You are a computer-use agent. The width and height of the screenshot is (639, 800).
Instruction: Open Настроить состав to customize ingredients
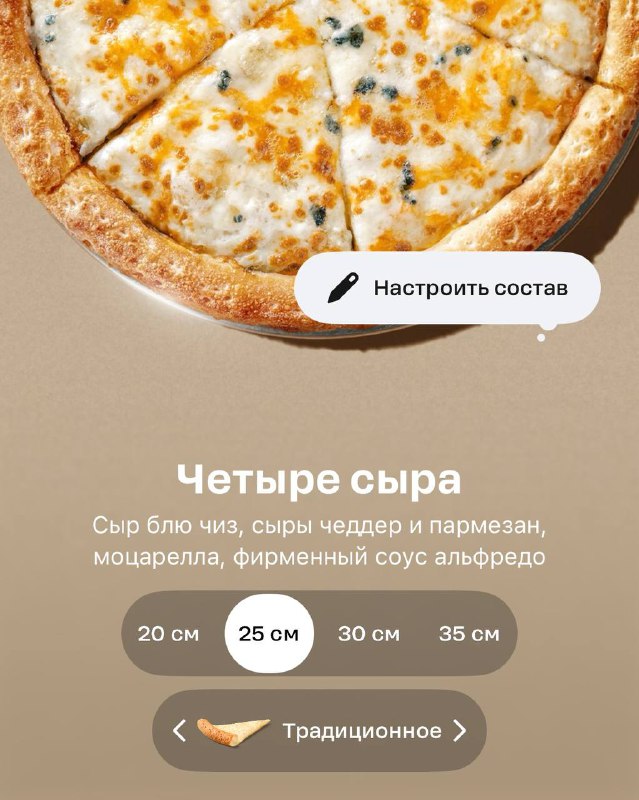[x=447, y=288]
